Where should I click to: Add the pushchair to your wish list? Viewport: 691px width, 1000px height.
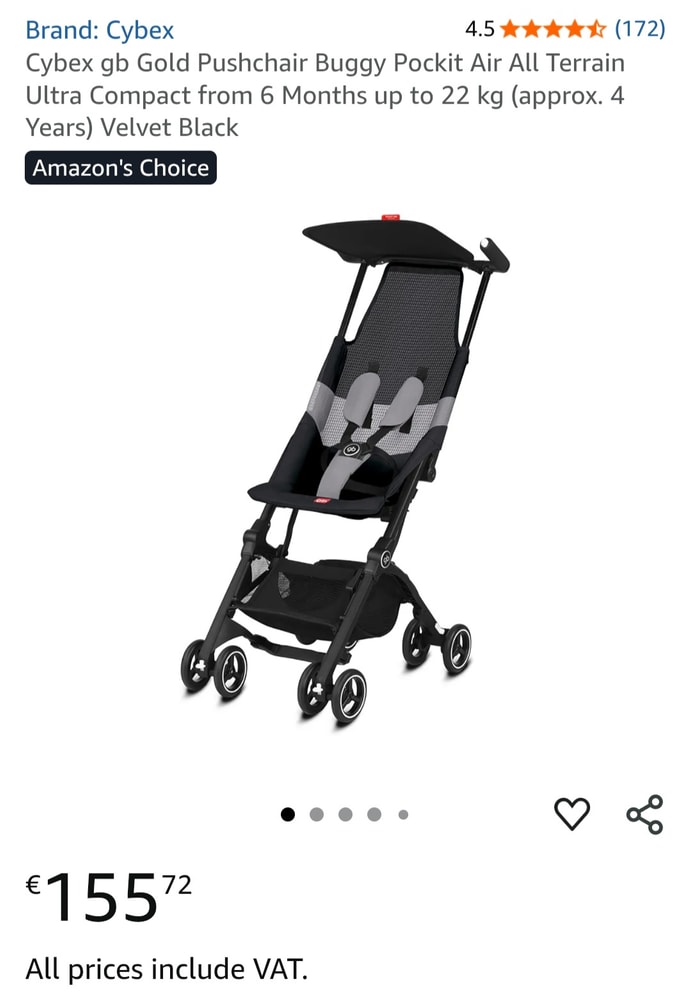coord(572,814)
